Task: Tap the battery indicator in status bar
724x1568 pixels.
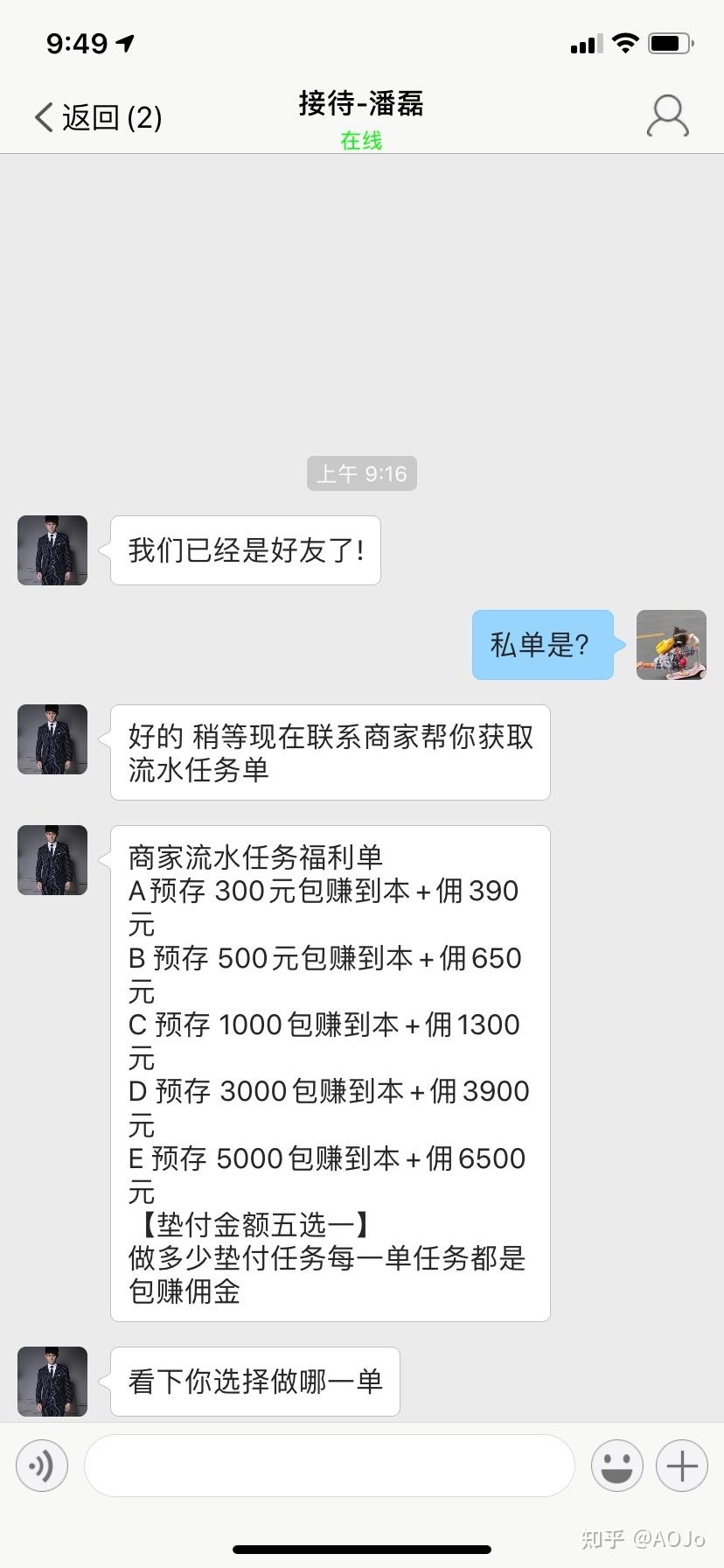Action: coord(670,42)
